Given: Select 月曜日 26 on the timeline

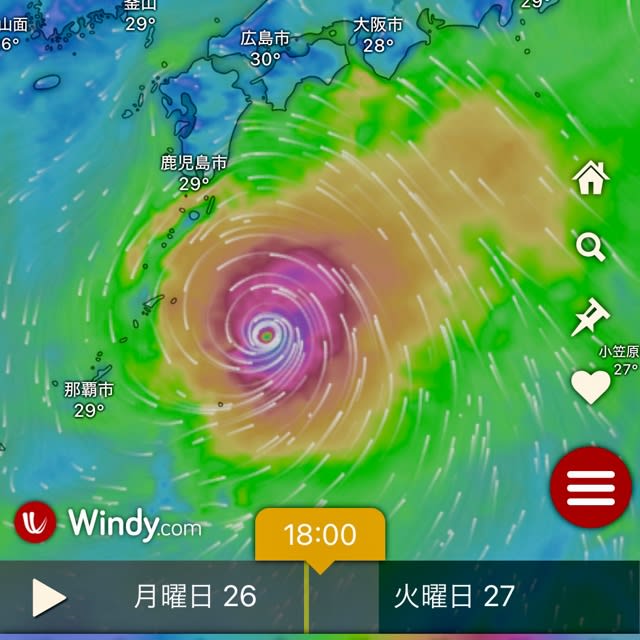Looking at the screenshot, I should point(195,597).
